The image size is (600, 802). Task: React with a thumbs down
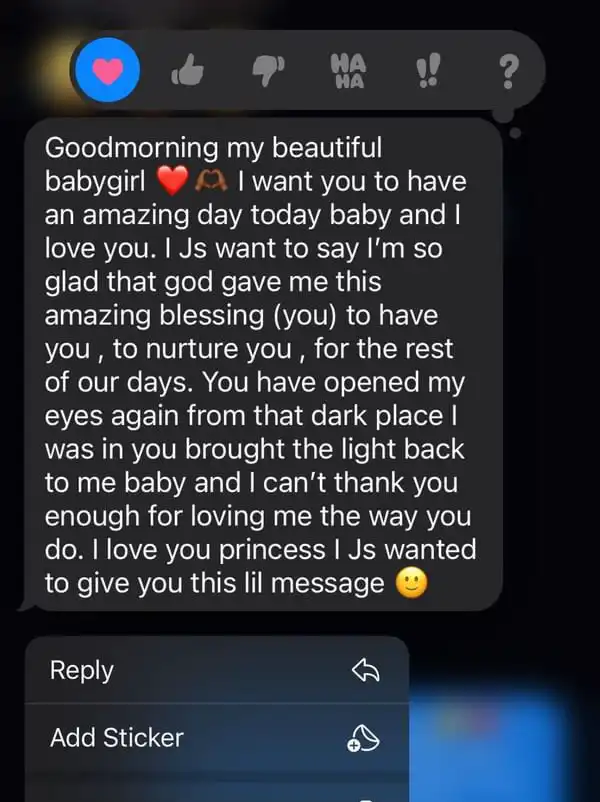[267, 71]
